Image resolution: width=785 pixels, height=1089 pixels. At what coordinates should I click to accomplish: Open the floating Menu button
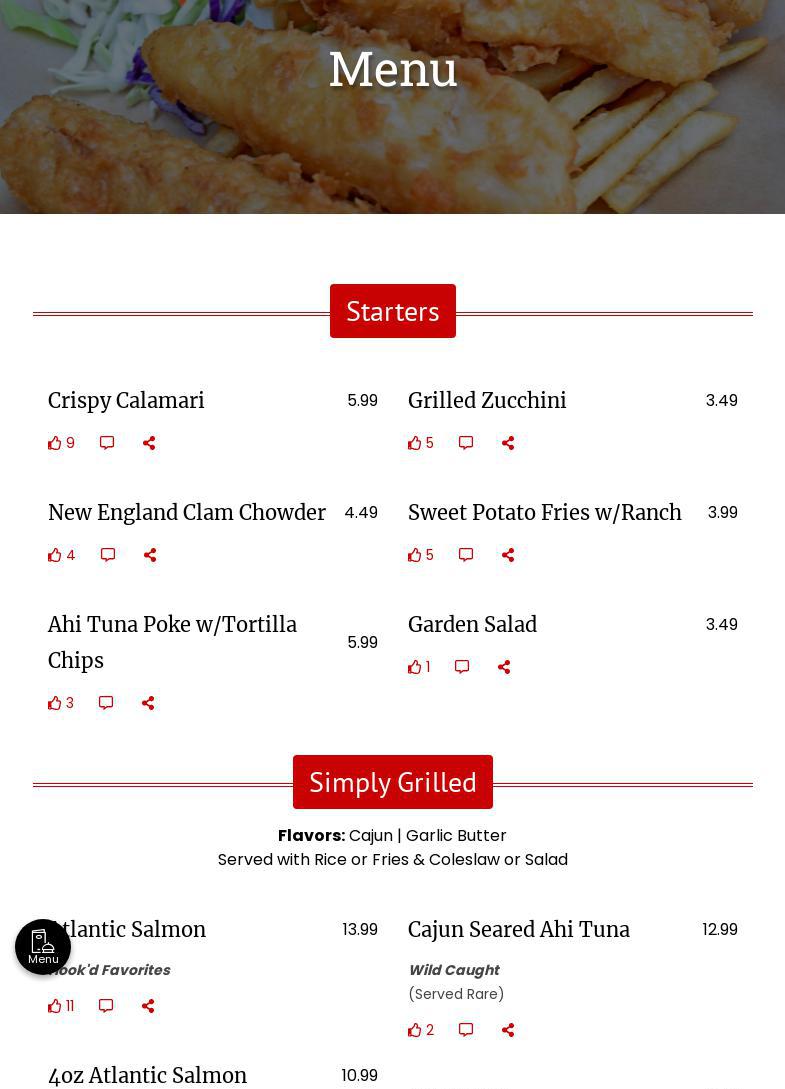[43, 946]
